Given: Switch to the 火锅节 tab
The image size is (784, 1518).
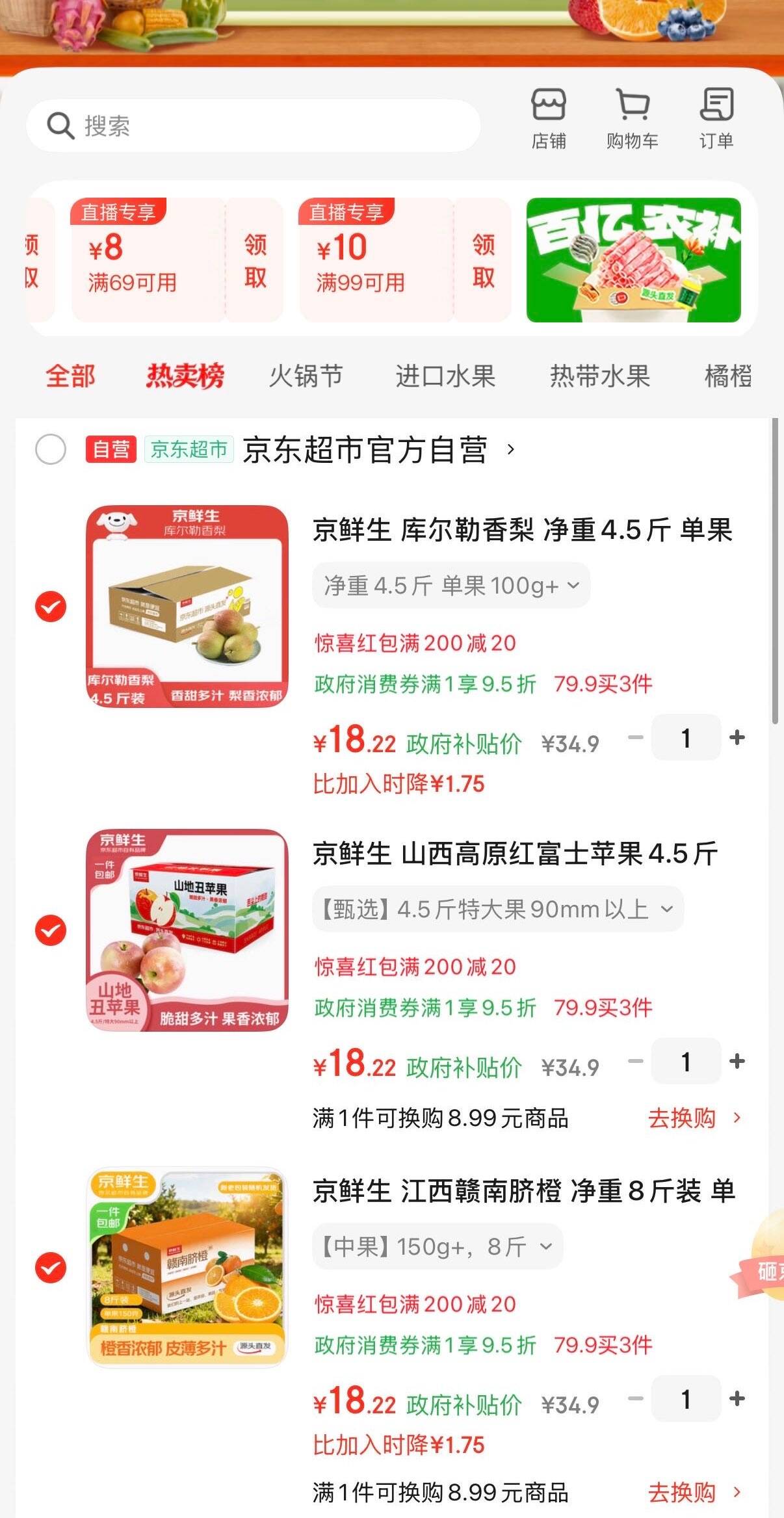Looking at the screenshot, I should [x=306, y=376].
